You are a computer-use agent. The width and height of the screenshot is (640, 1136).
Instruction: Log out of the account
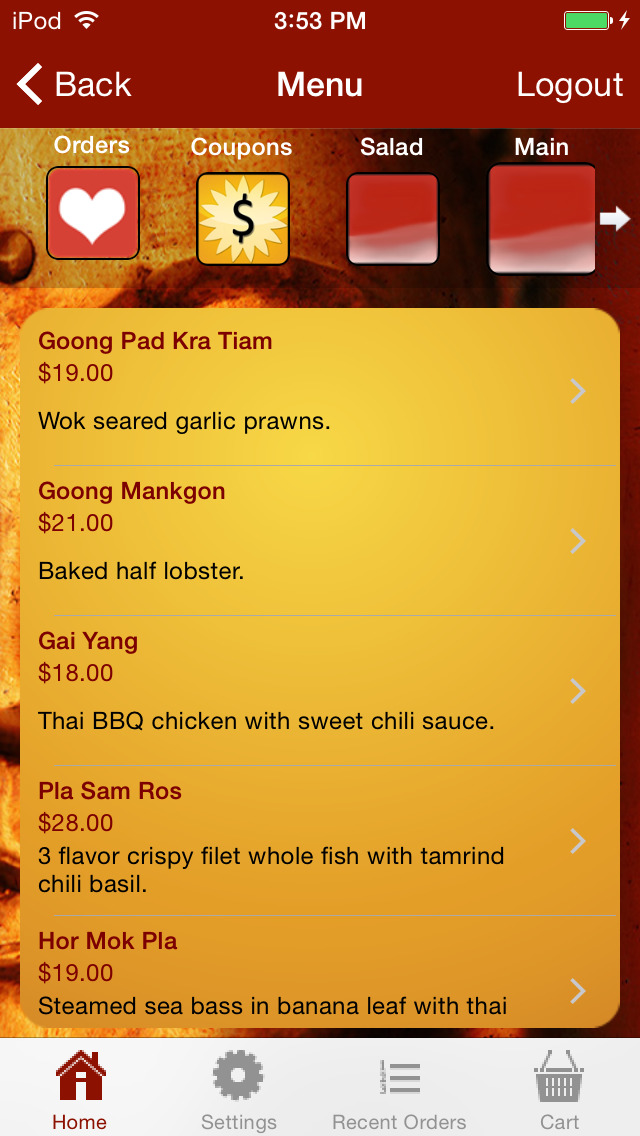click(x=569, y=85)
